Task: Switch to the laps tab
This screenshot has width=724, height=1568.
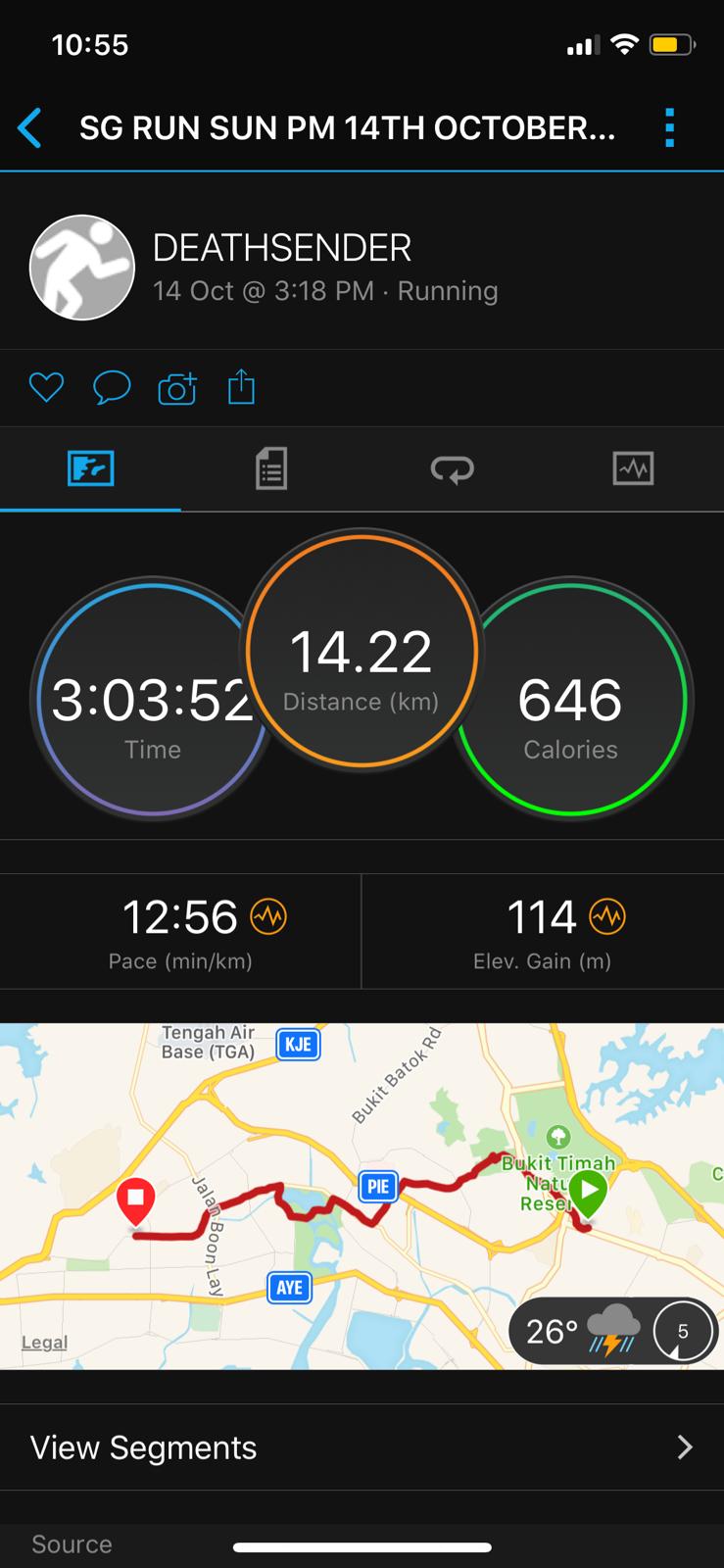Action: [x=452, y=468]
